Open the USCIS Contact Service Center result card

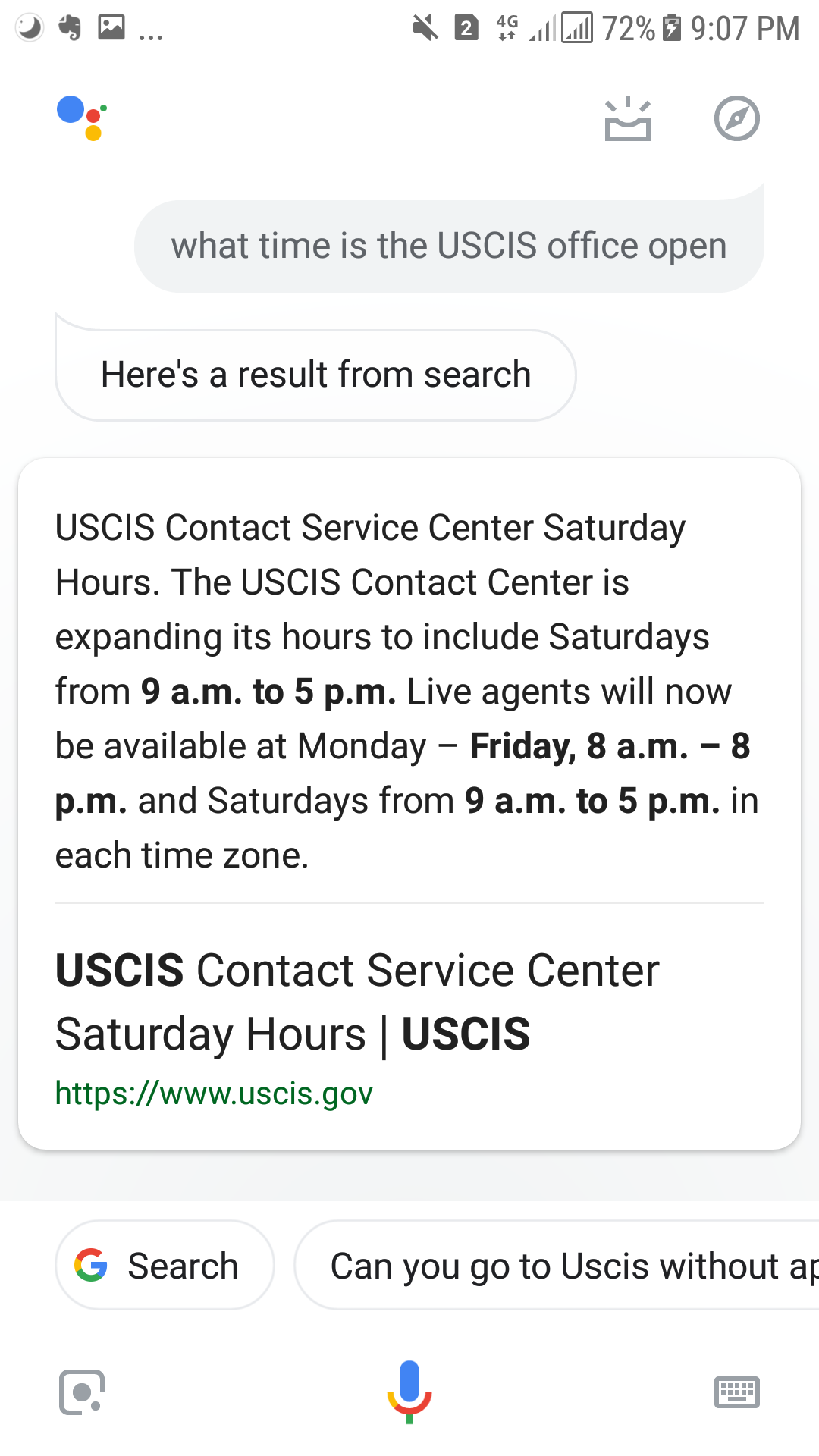(409, 804)
